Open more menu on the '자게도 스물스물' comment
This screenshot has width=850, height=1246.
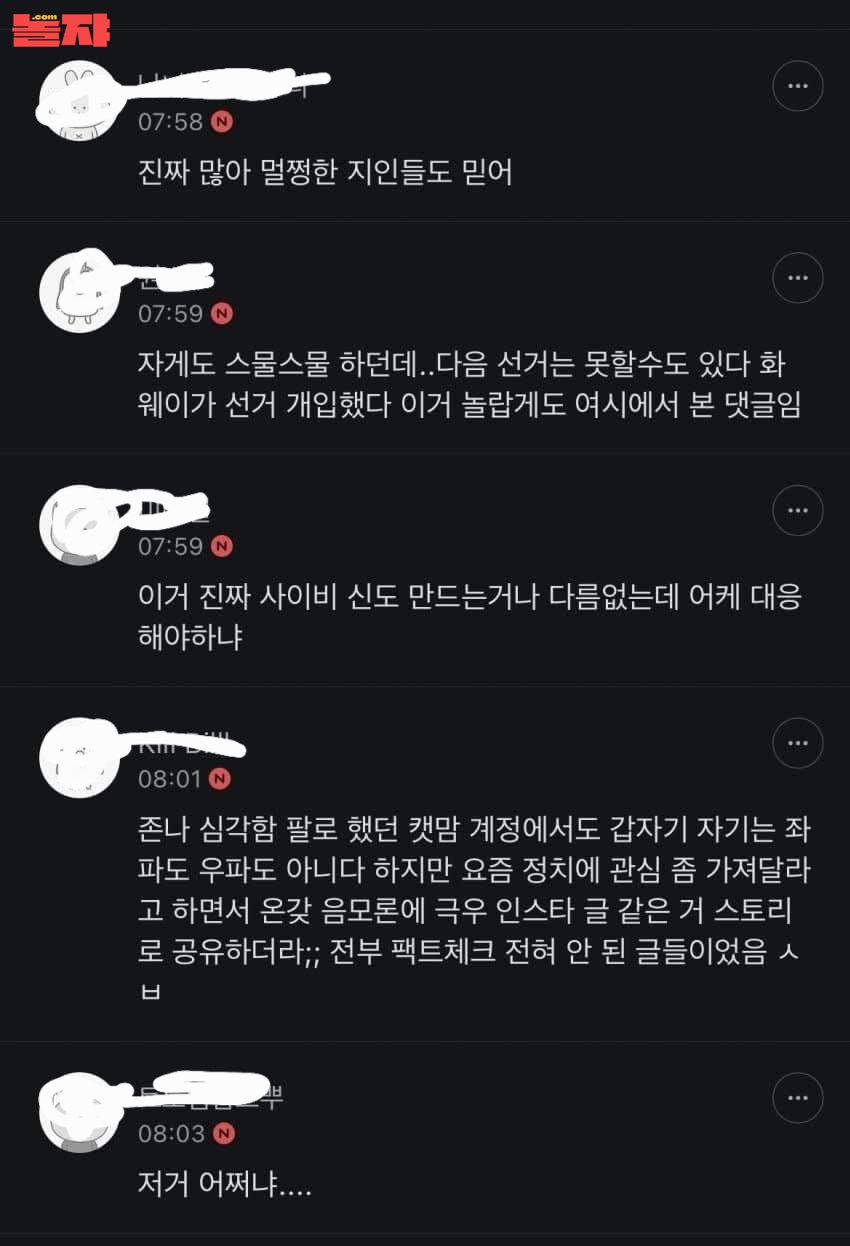coord(797,278)
